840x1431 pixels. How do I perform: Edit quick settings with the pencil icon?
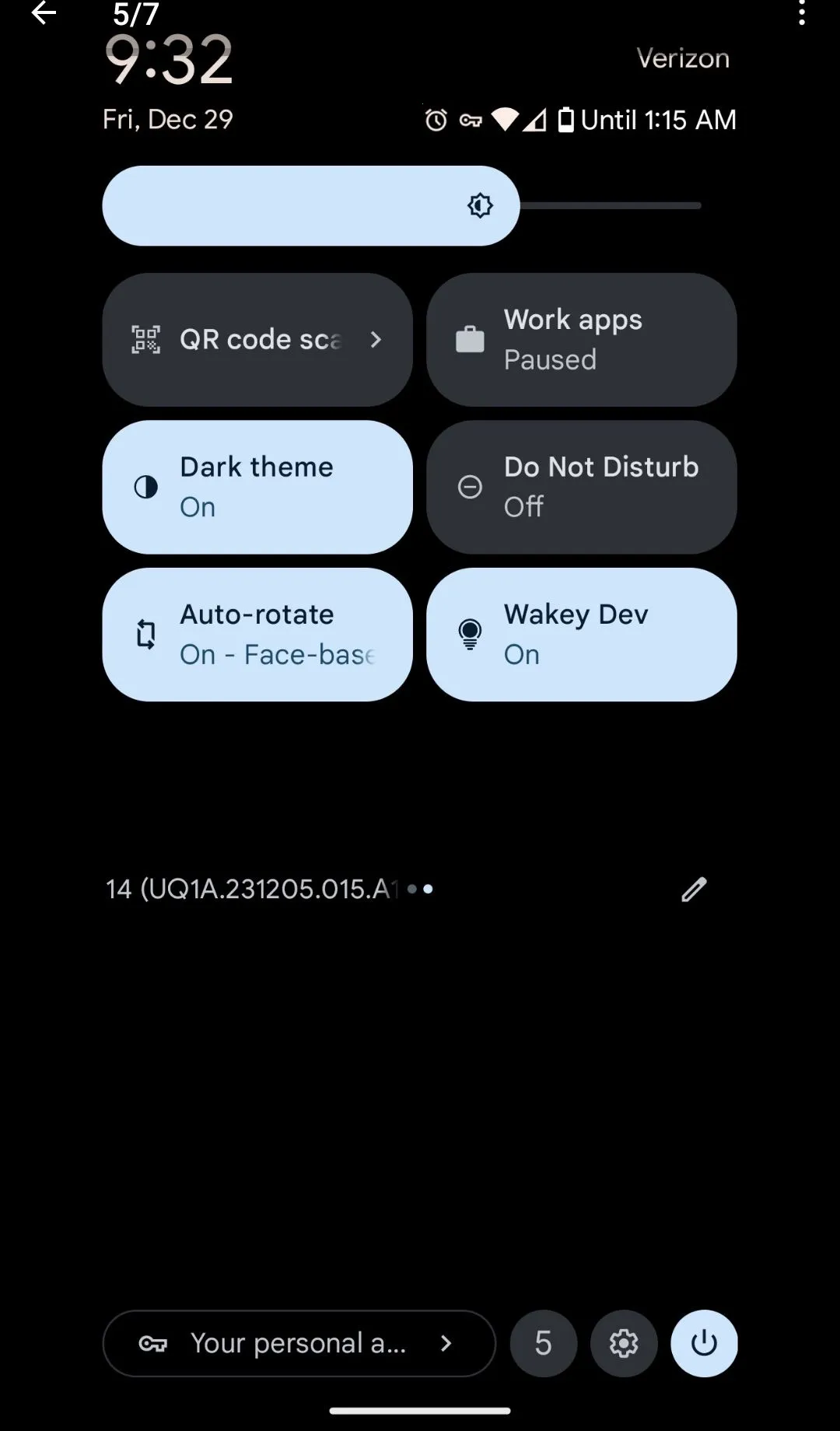click(694, 889)
